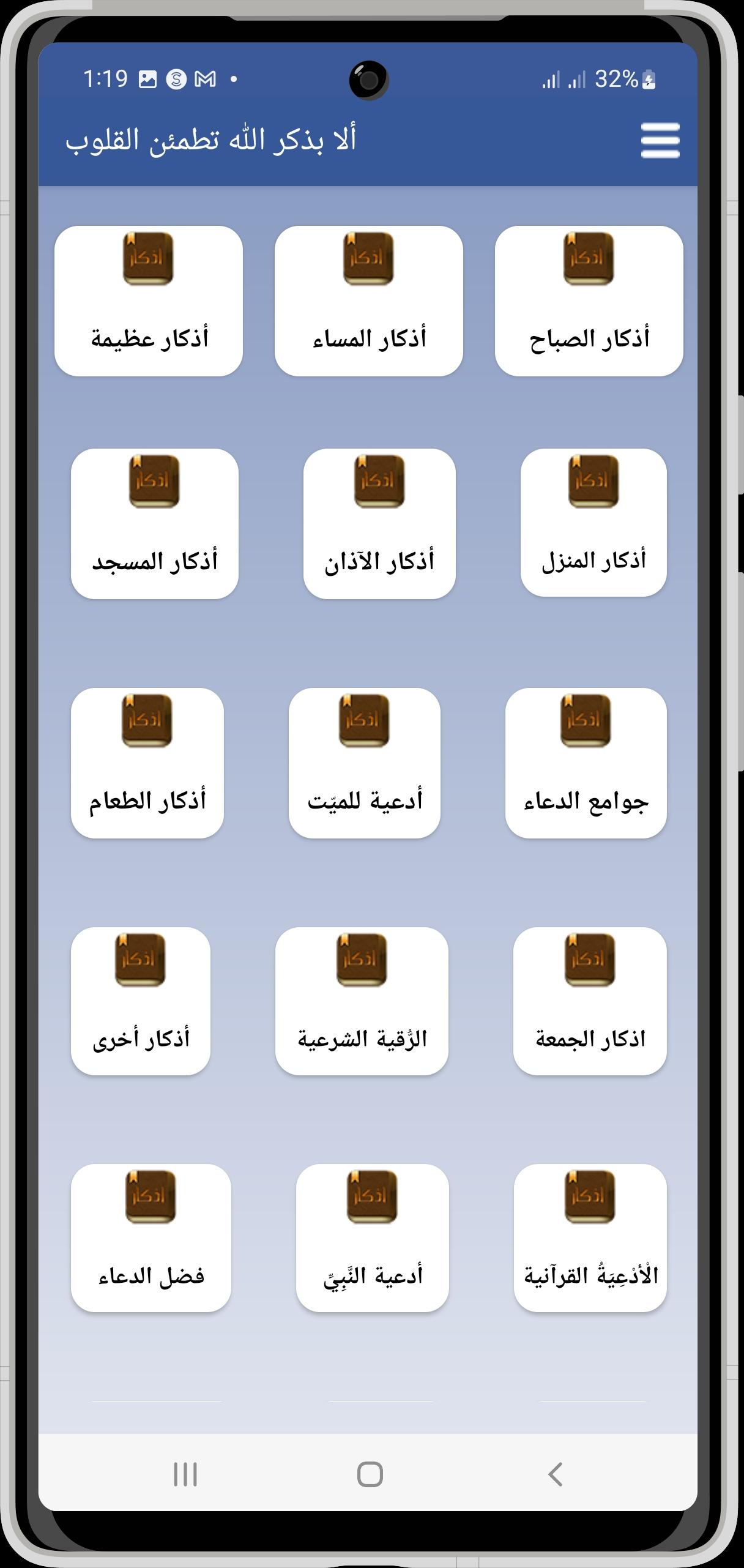Open أذكار أخرى card

pyautogui.click(x=140, y=1001)
